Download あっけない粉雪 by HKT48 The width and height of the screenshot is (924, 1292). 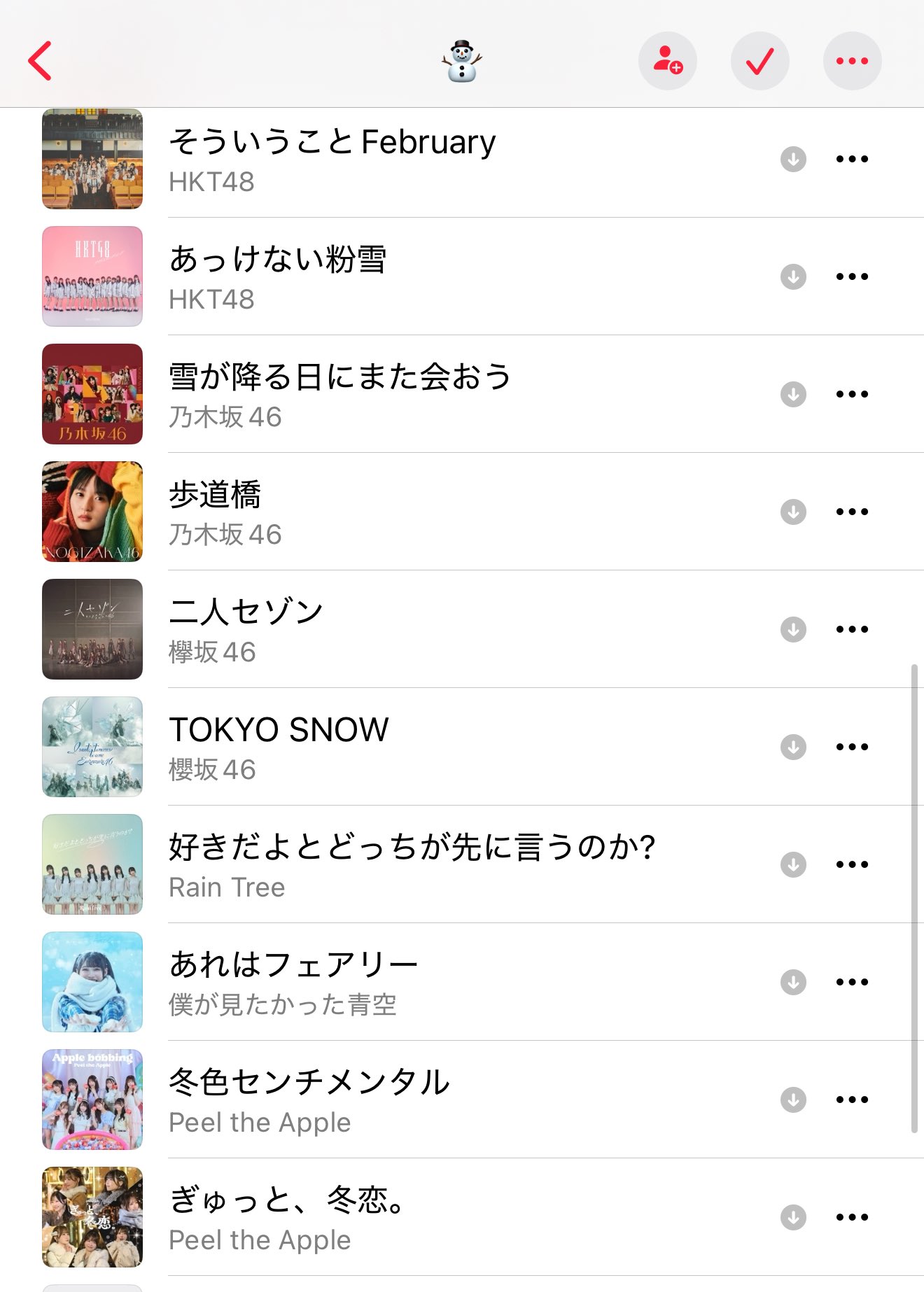click(x=793, y=276)
